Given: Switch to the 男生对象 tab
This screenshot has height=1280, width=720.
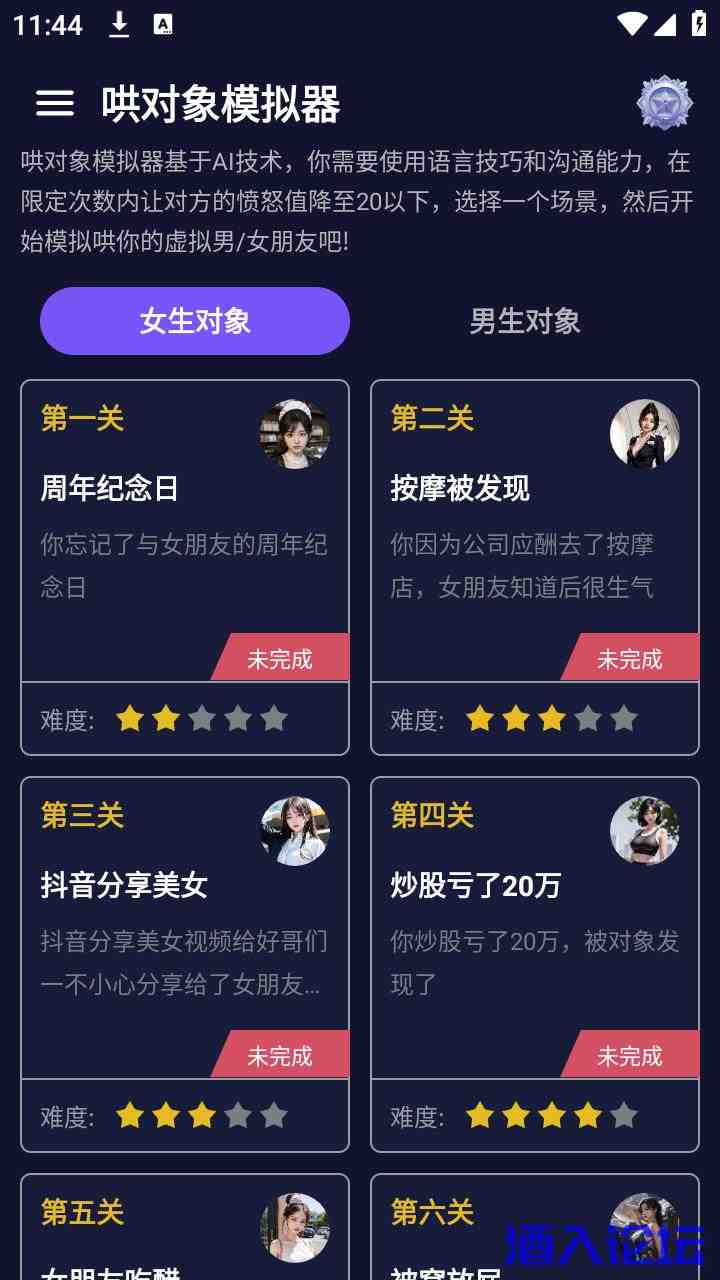Looking at the screenshot, I should [x=524, y=321].
